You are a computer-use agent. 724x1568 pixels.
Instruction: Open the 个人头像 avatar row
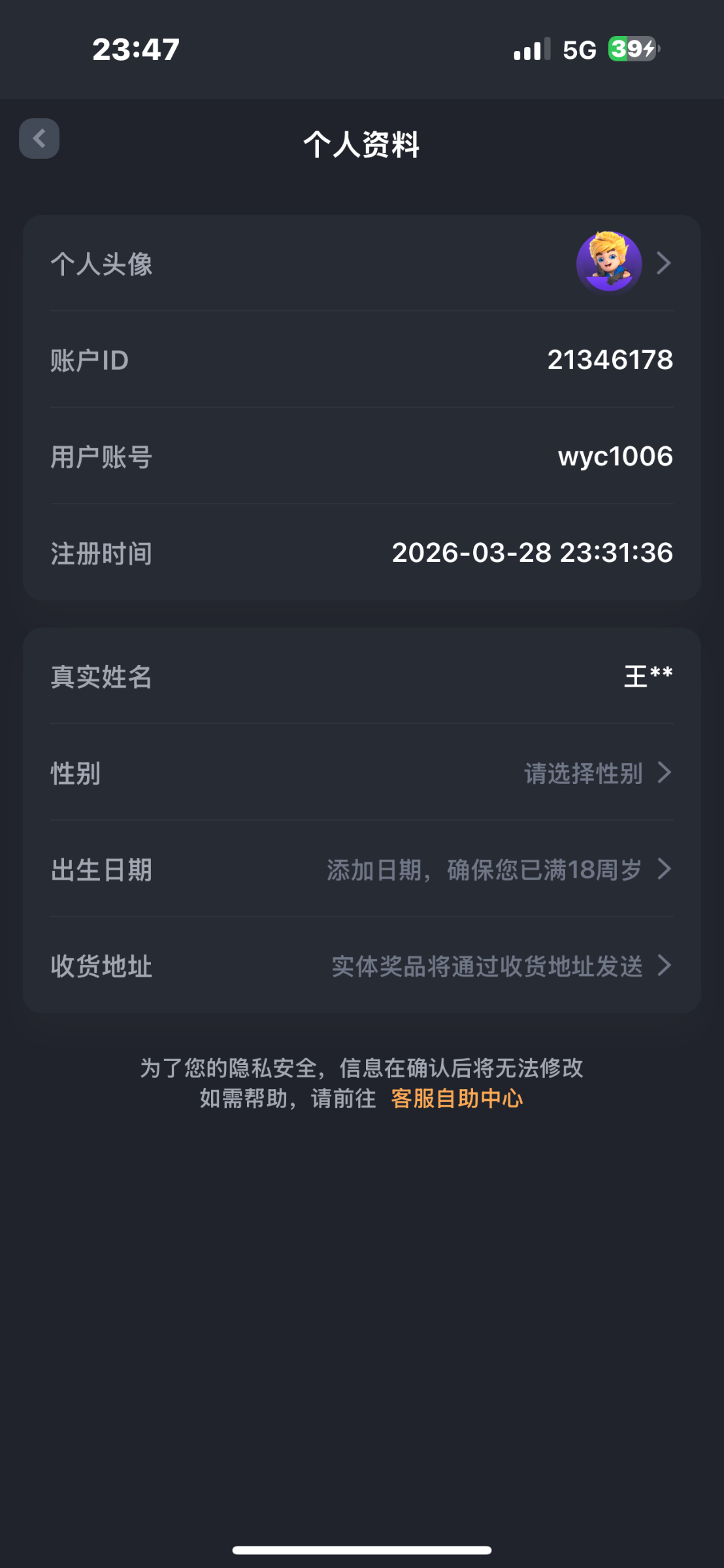point(362,263)
